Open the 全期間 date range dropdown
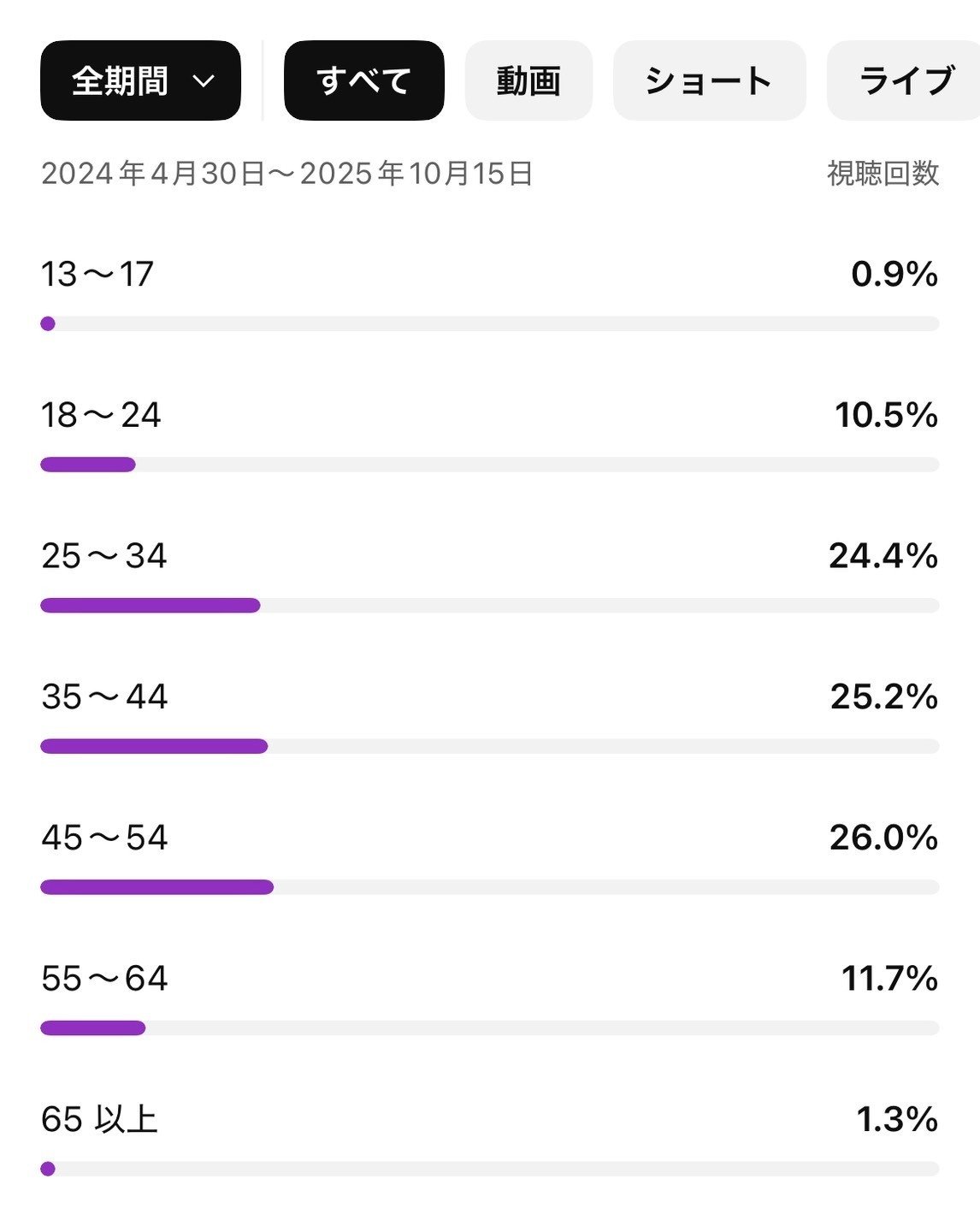This screenshot has height=1220, width=980. click(140, 80)
